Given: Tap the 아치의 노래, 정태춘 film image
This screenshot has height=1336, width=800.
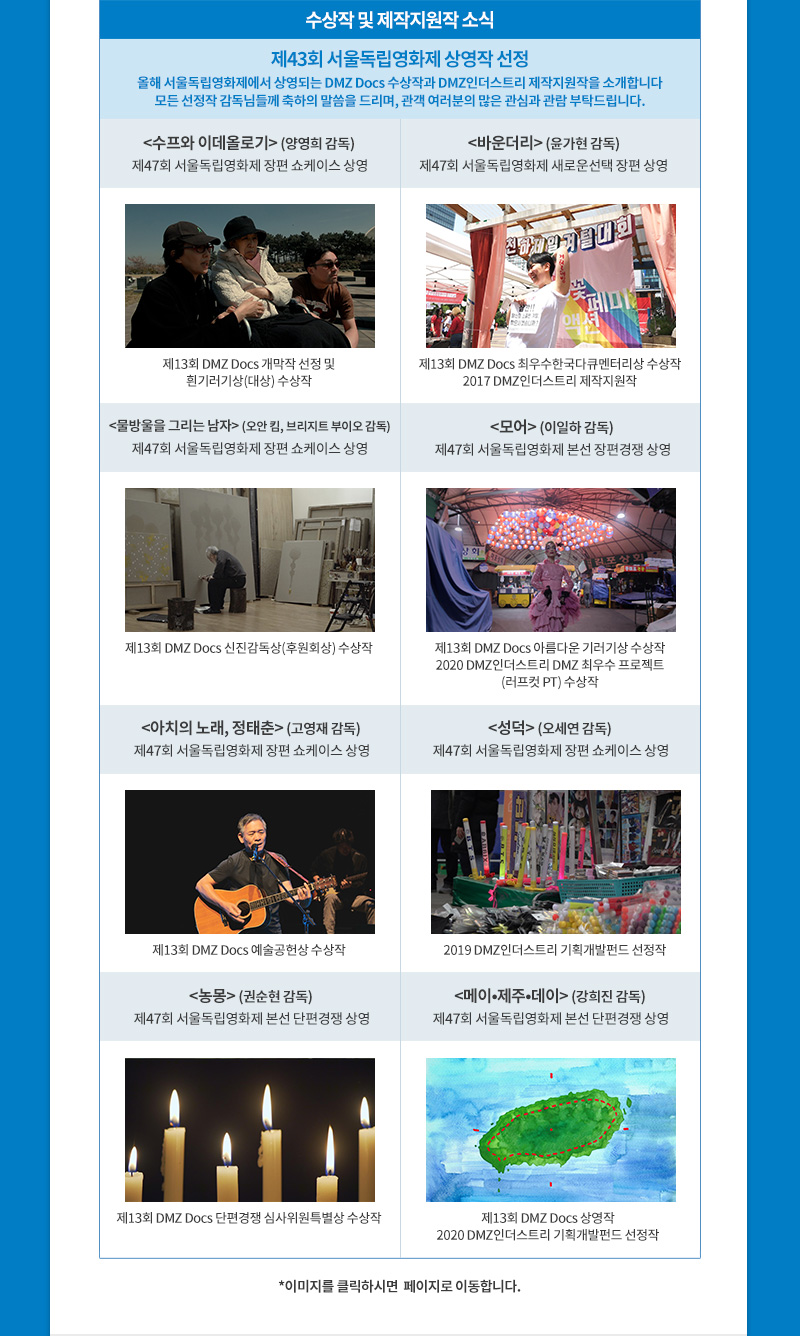Looking at the screenshot, I should tap(250, 862).
